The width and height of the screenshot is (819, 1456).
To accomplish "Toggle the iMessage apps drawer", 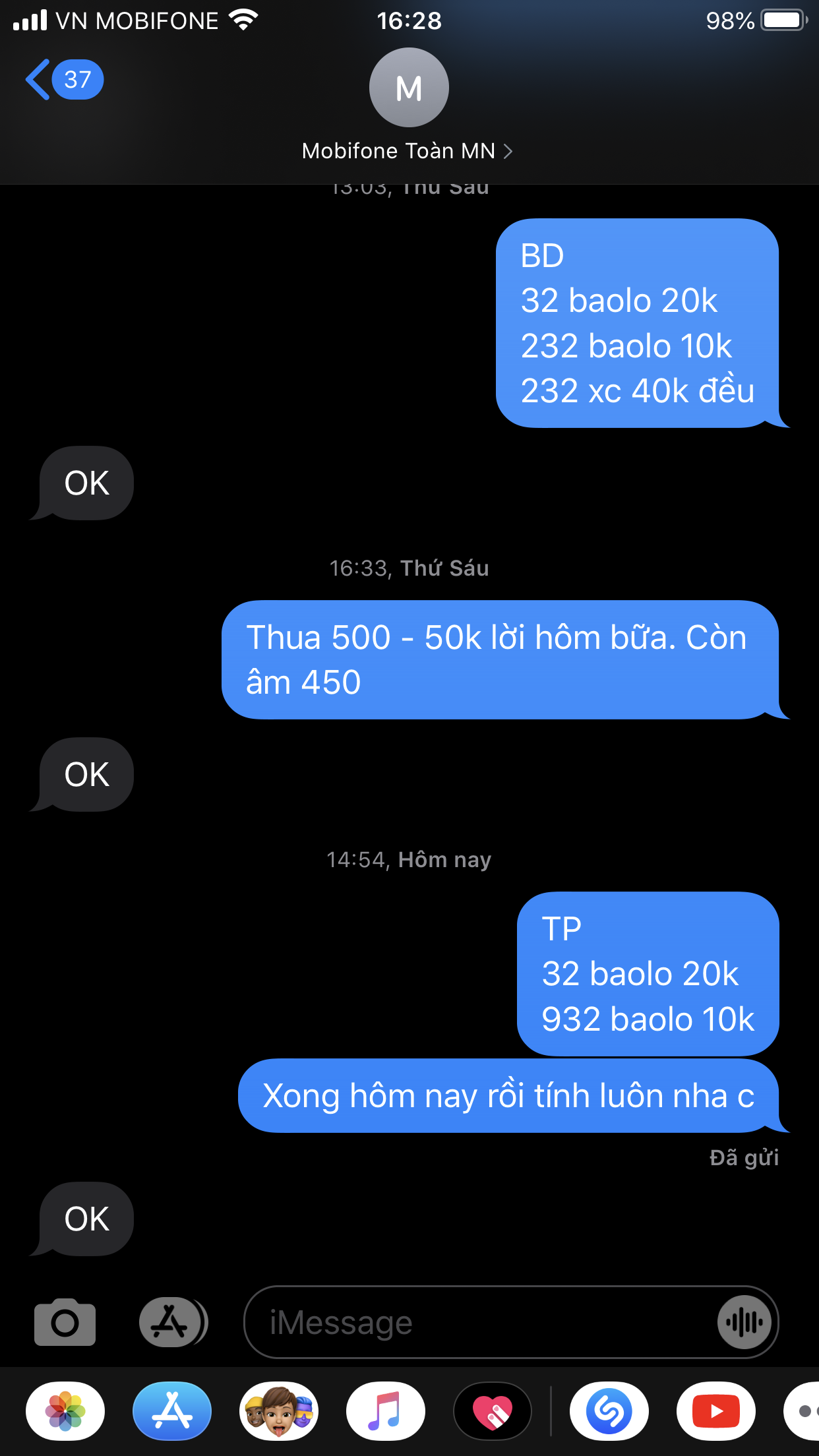I will pyautogui.click(x=172, y=1322).
